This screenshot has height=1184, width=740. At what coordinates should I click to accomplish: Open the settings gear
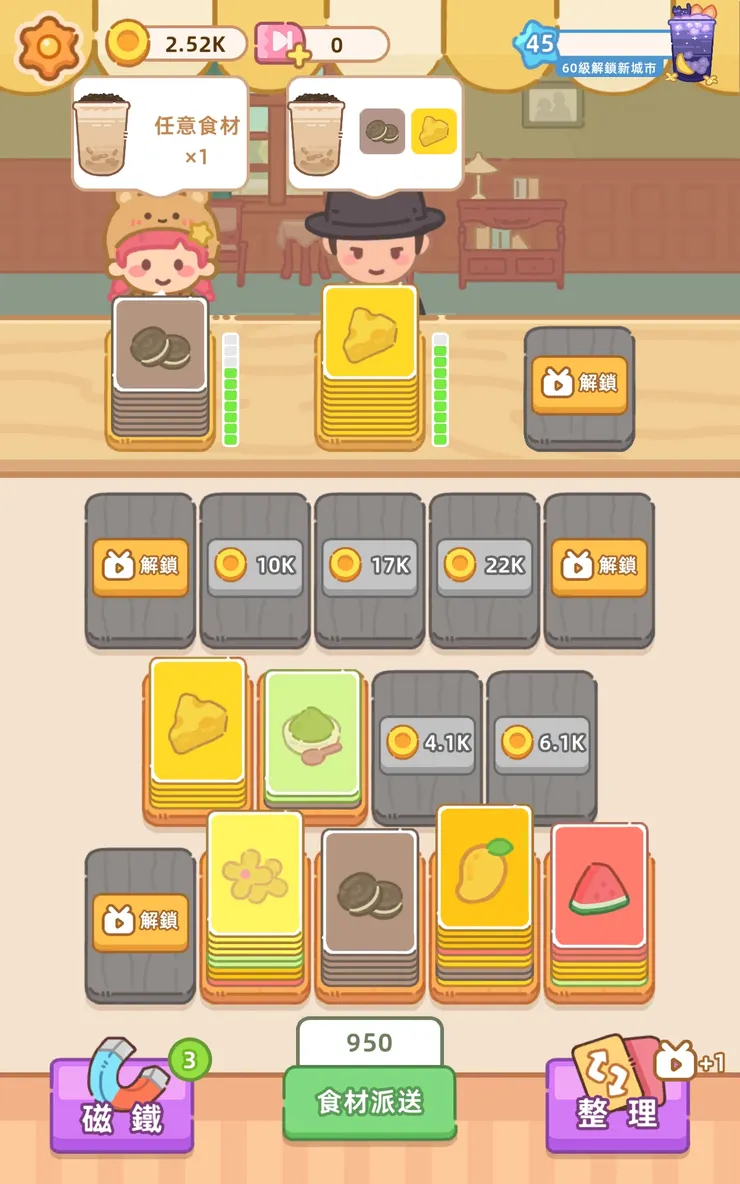point(44,42)
